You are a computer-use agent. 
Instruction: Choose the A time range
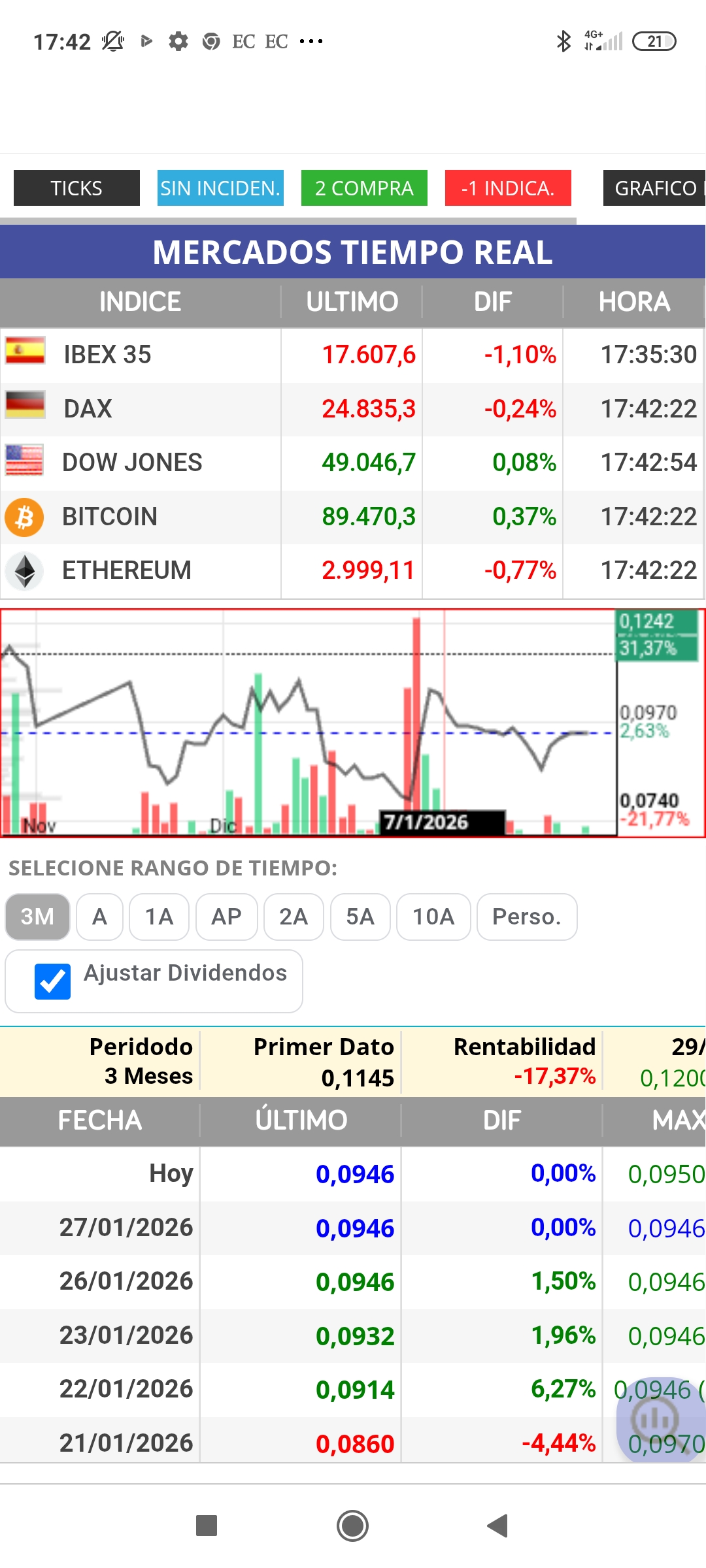coord(99,917)
